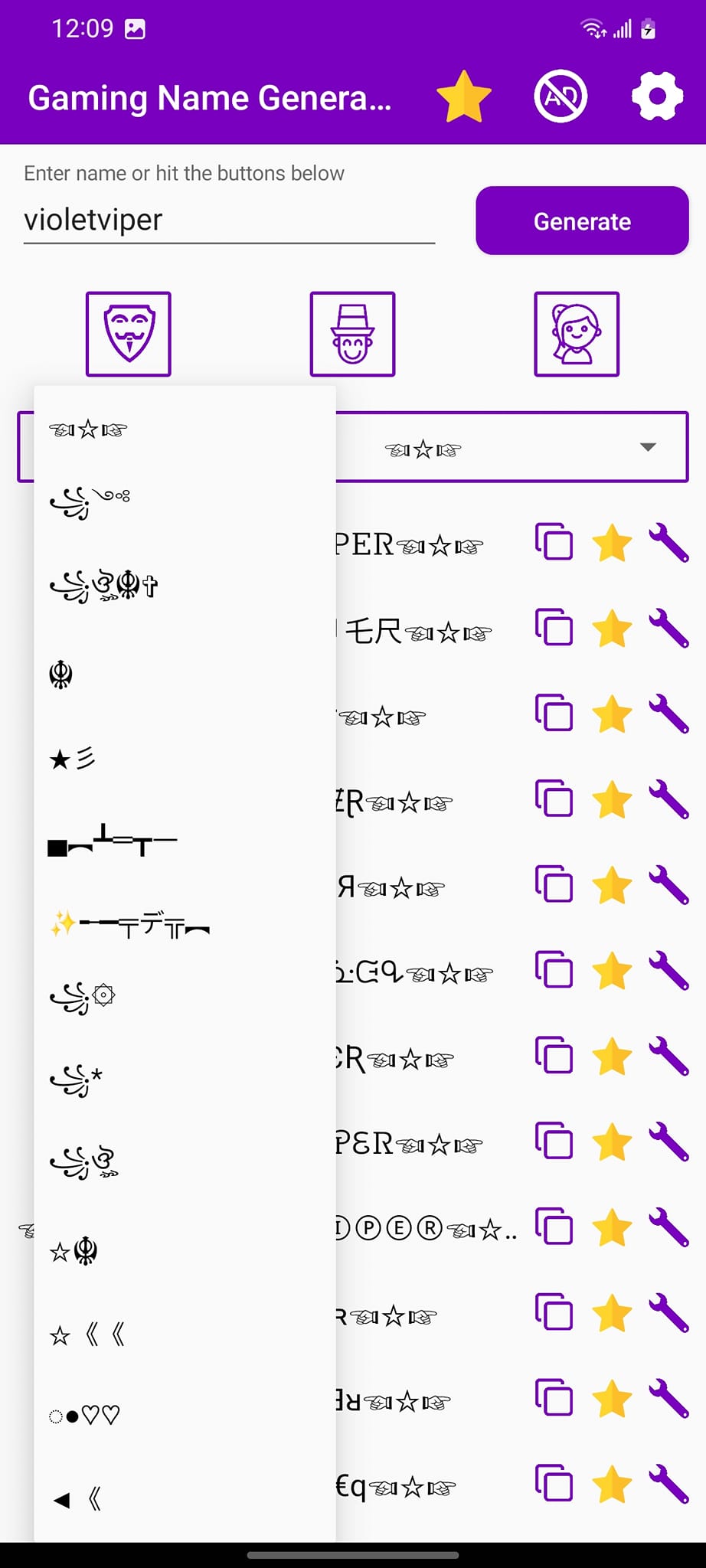Choose the ◀《 symbol option
The image size is (706, 1568).
tap(77, 1499)
